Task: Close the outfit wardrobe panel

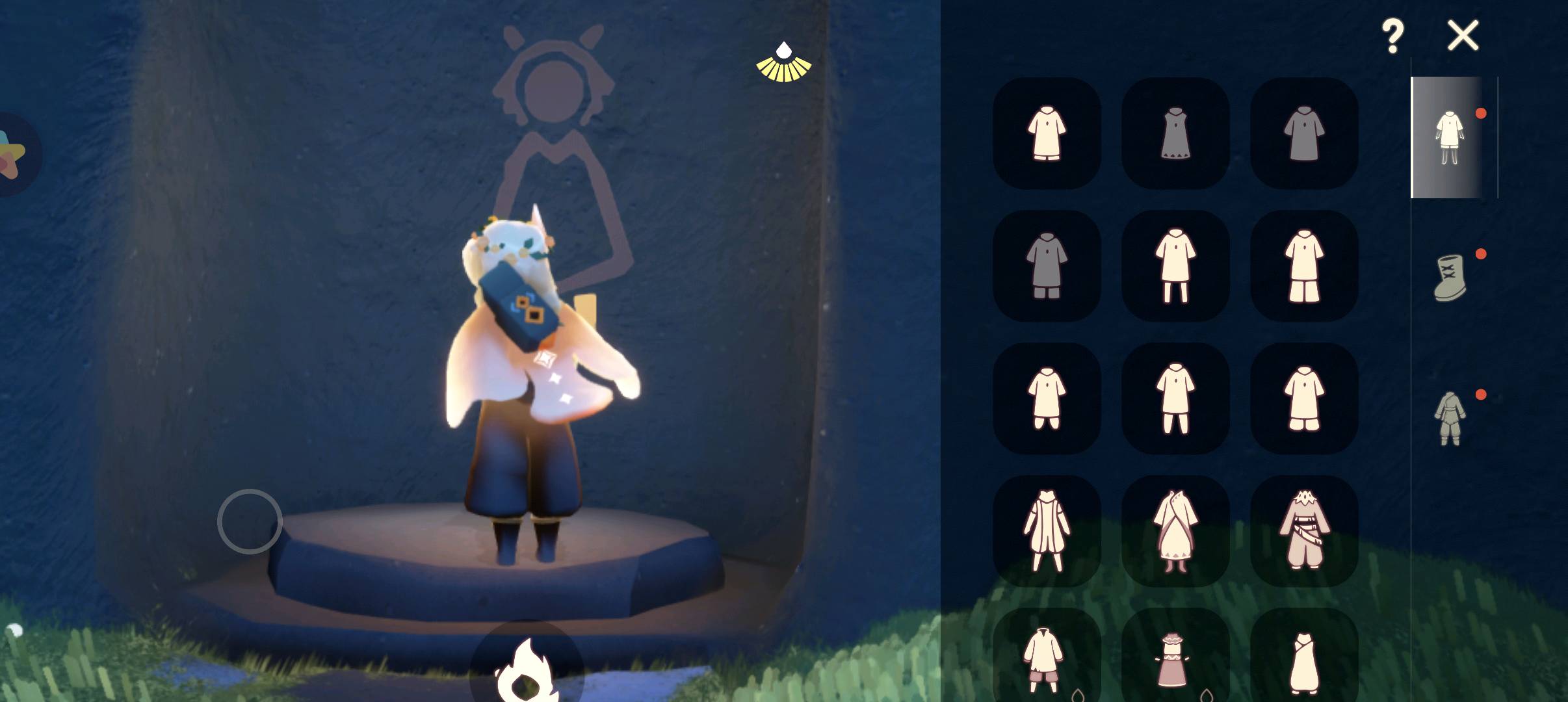Action: point(1463,35)
